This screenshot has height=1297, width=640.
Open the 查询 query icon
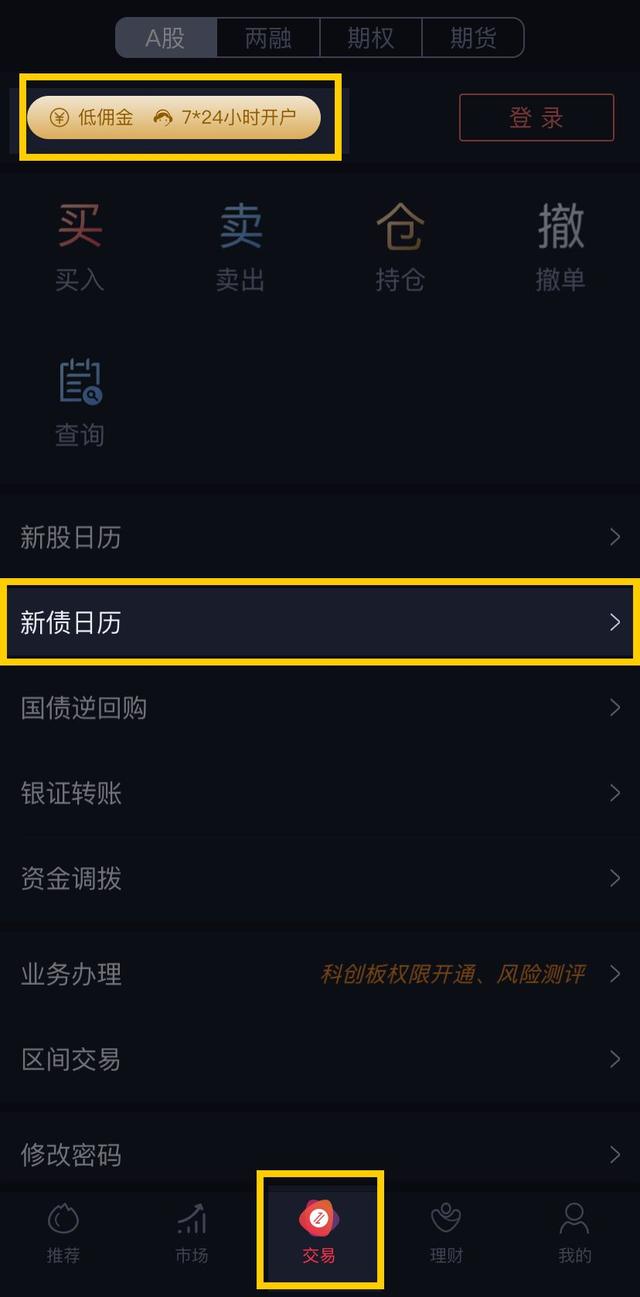tap(80, 402)
